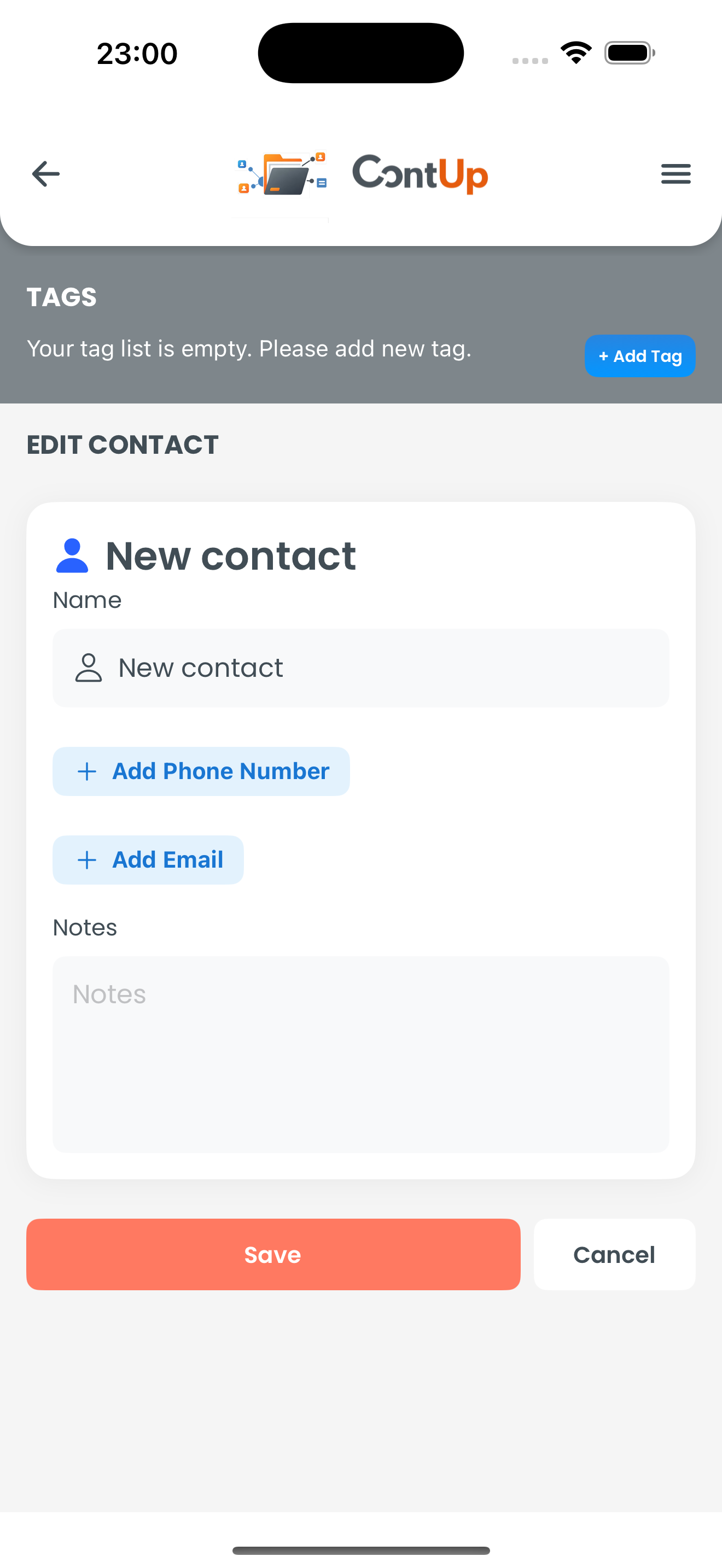Screen dimensions: 722x1568
Task: Cancel editing the contact
Action: coord(614,1255)
